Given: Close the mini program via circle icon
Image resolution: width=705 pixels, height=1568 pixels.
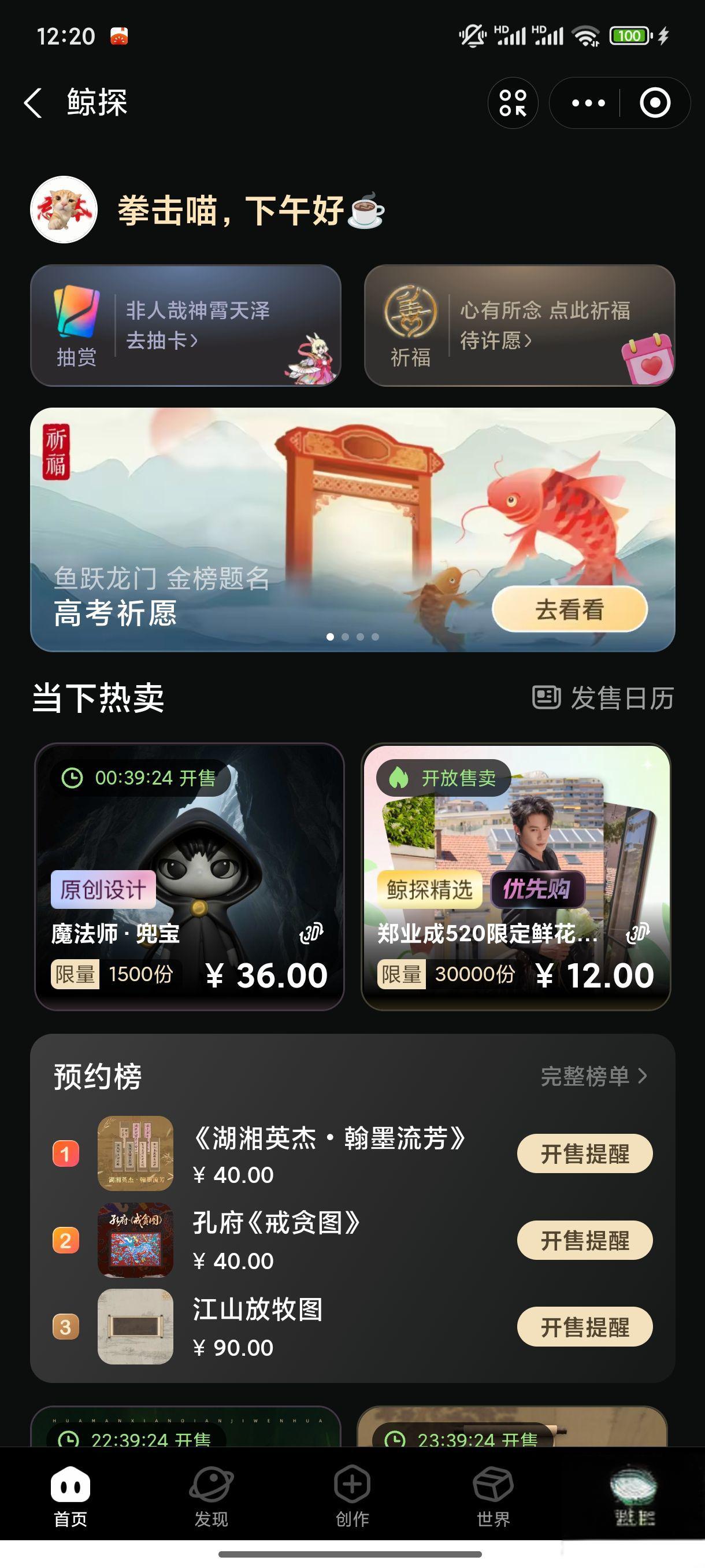Looking at the screenshot, I should (x=655, y=103).
